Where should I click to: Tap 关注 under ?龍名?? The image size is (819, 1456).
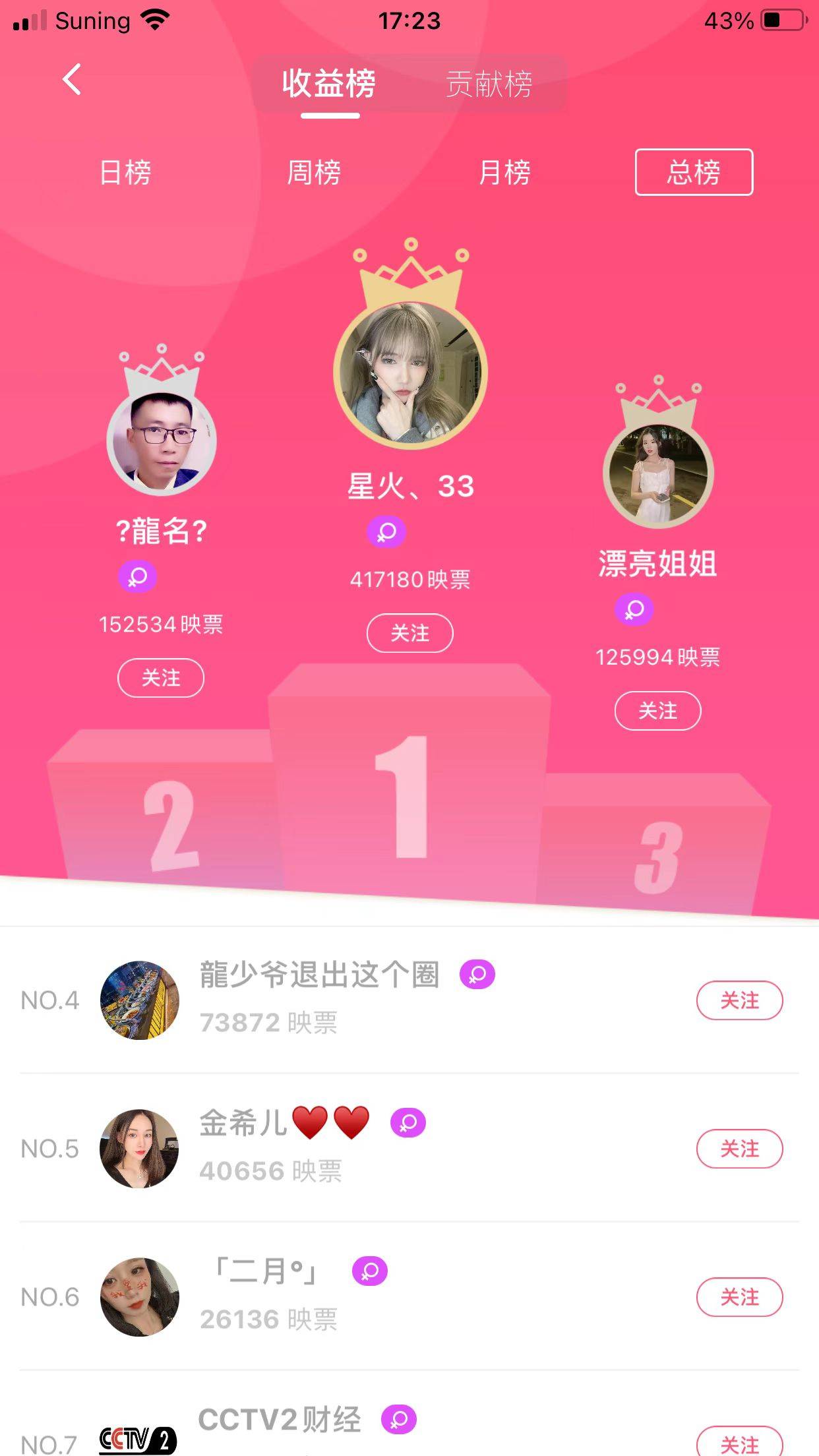pos(161,678)
